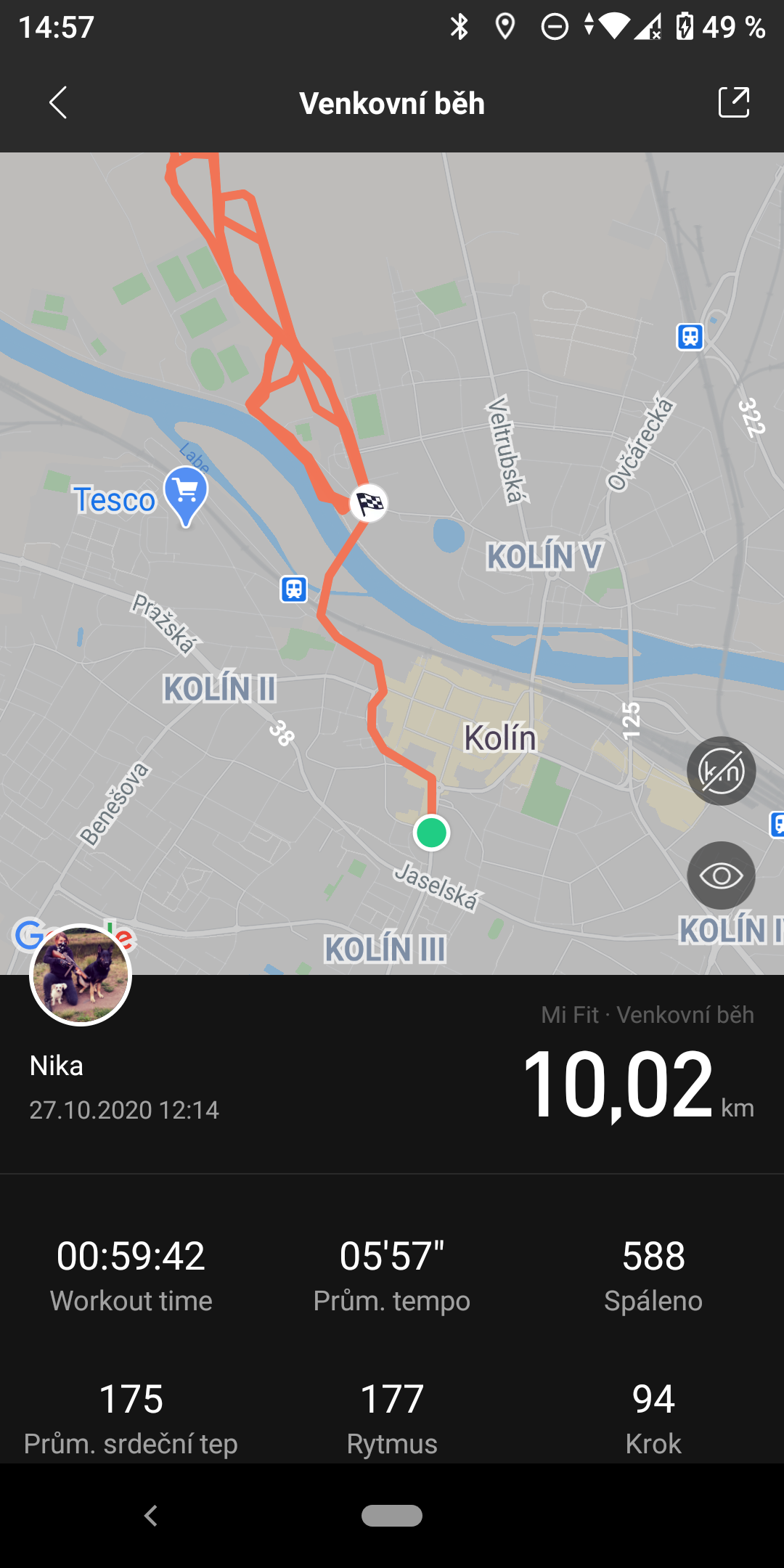
Task: Share this outdoor run workout
Action: 733,102
